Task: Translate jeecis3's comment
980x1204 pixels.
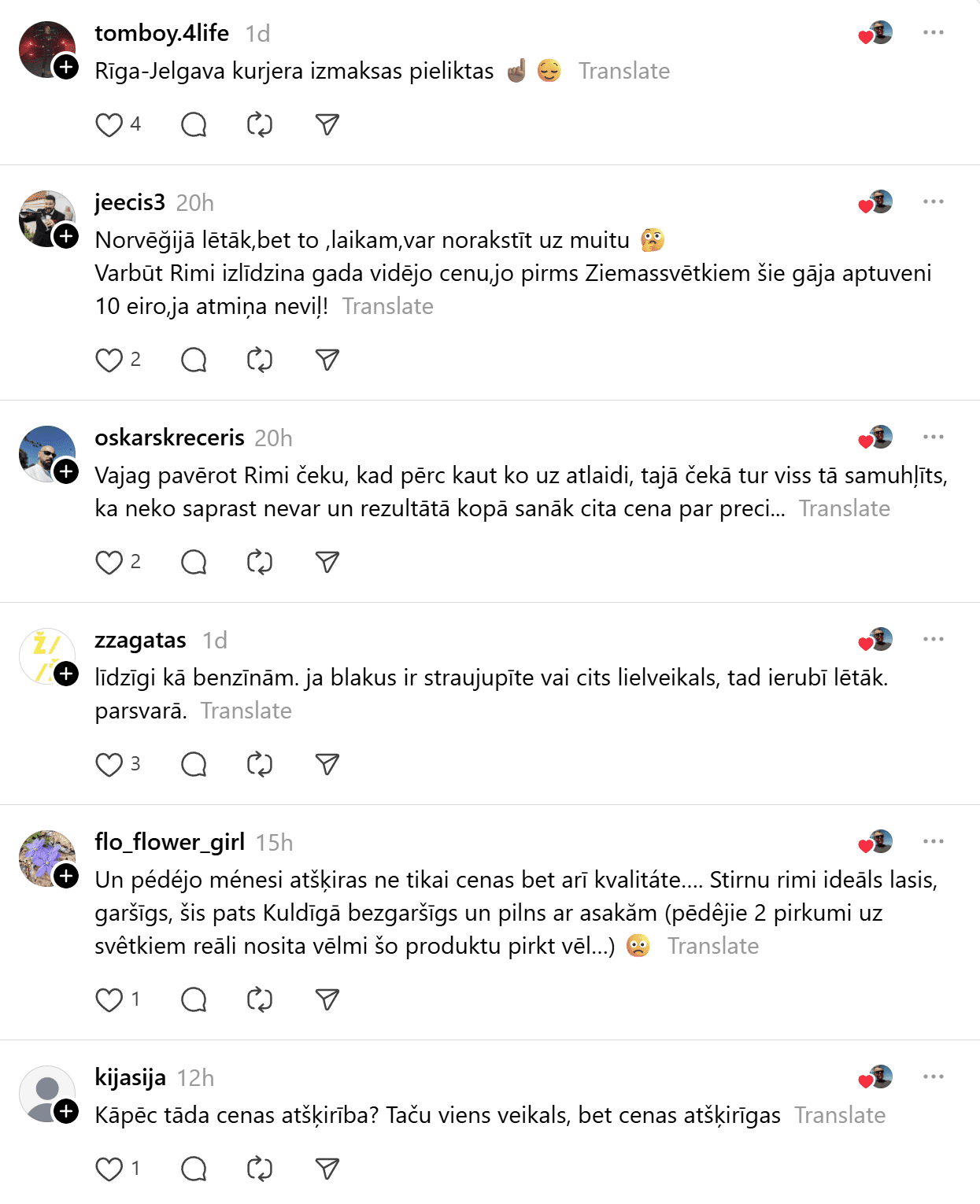Action: pyautogui.click(x=387, y=306)
